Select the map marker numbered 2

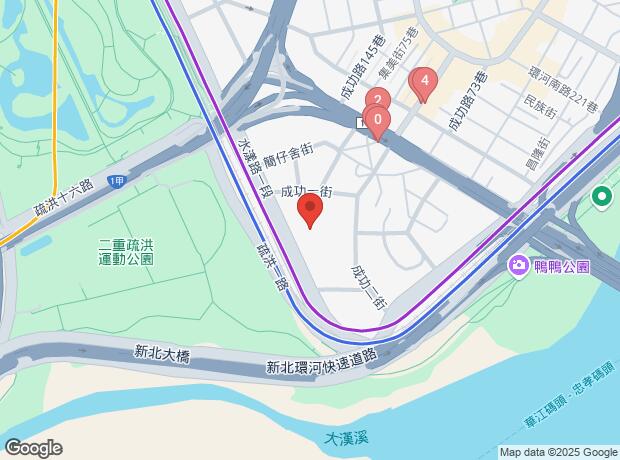[377, 99]
